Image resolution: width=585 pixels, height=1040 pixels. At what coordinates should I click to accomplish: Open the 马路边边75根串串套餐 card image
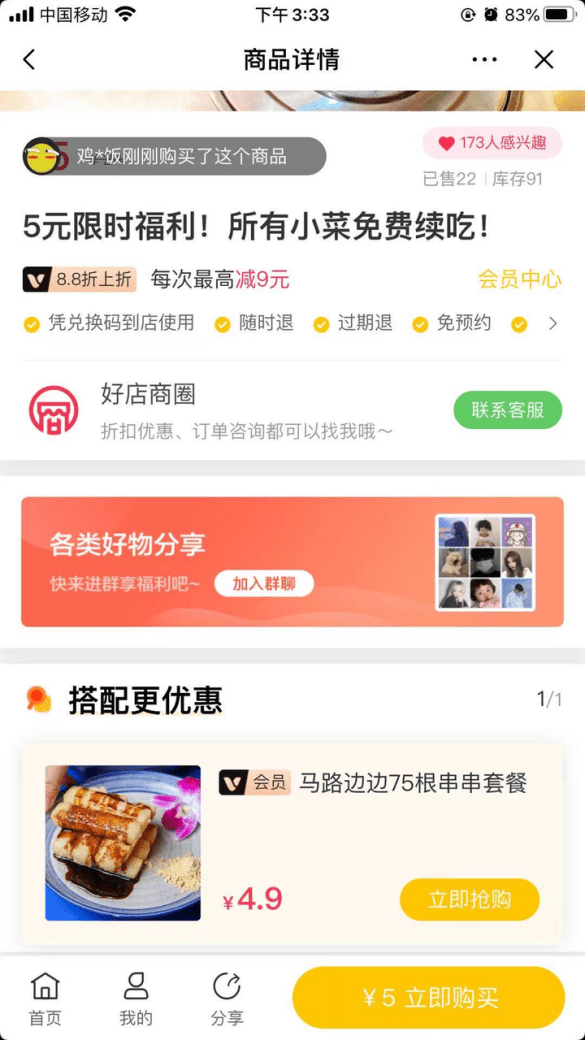click(x=123, y=843)
